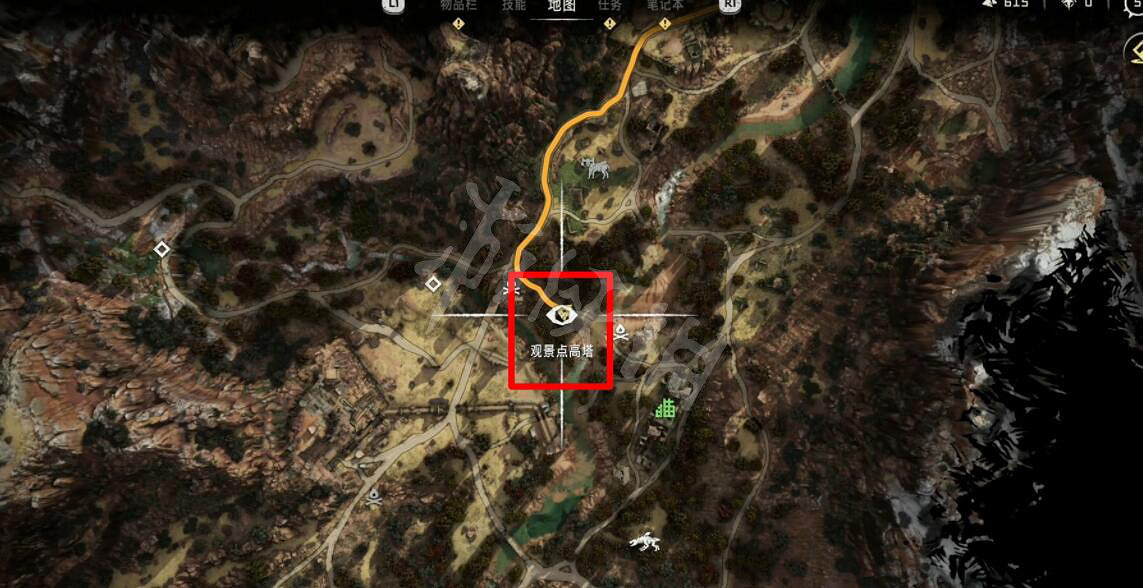This screenshot has width=1143, height=588.
Task: Select the 观景点高塔 eye marker
Action: coord(563,315)
